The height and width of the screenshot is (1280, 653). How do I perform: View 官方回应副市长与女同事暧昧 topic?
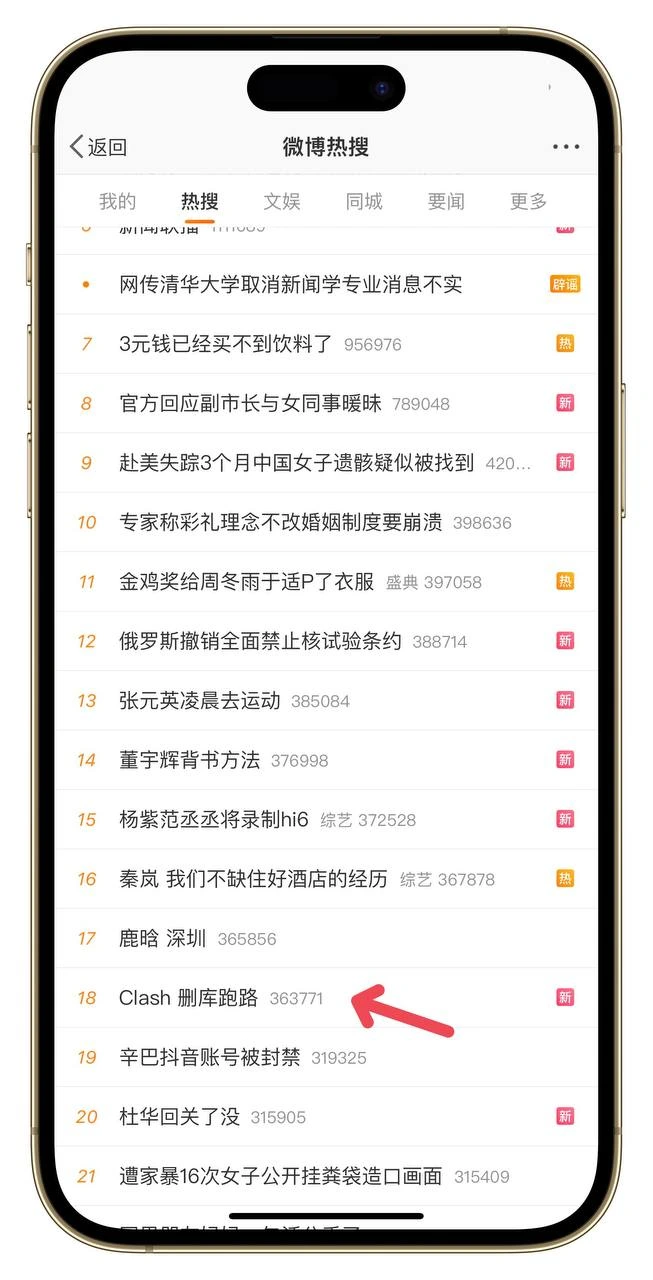(x=250, y=404)
